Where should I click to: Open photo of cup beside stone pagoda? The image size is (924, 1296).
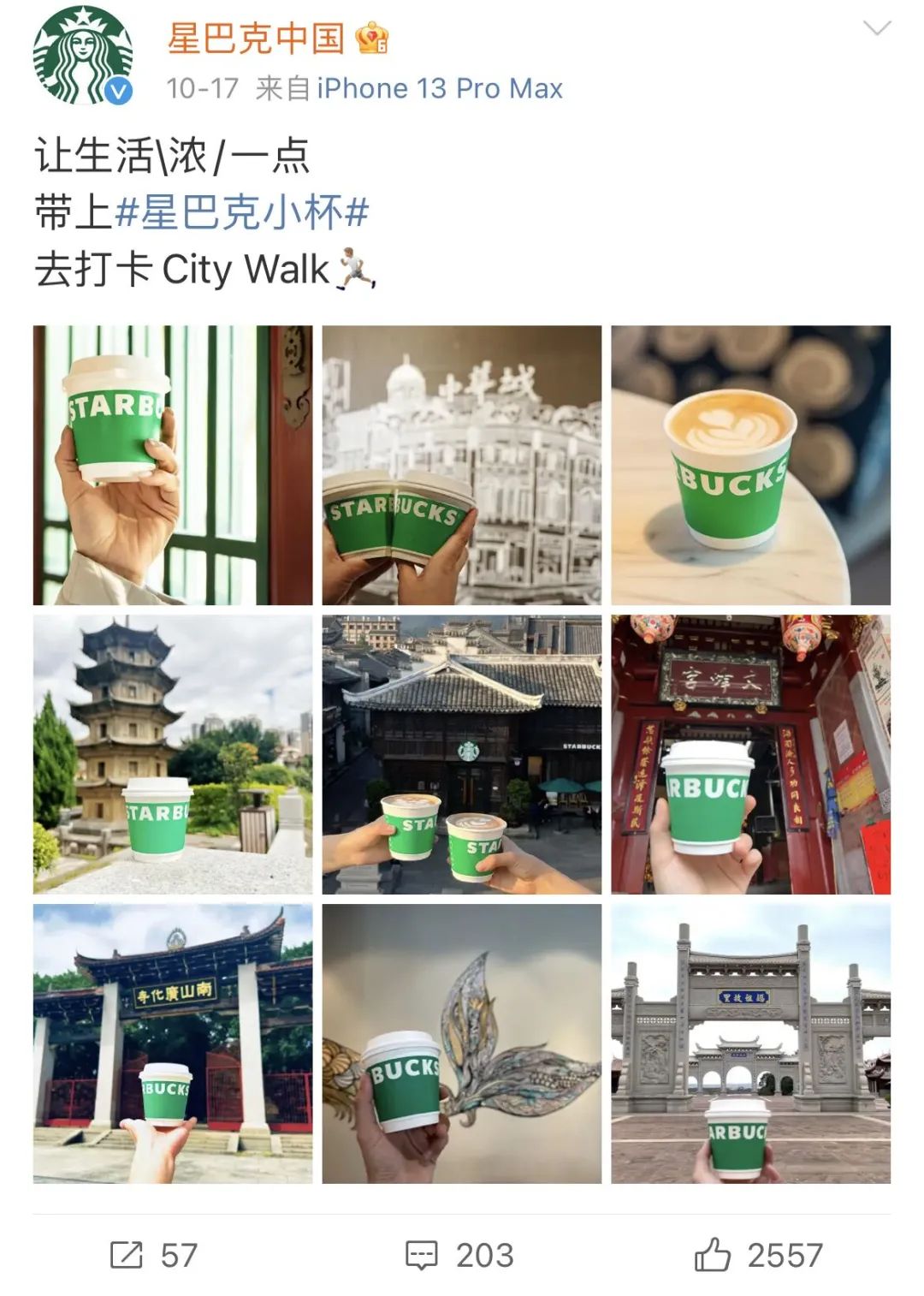click(173, 754)
